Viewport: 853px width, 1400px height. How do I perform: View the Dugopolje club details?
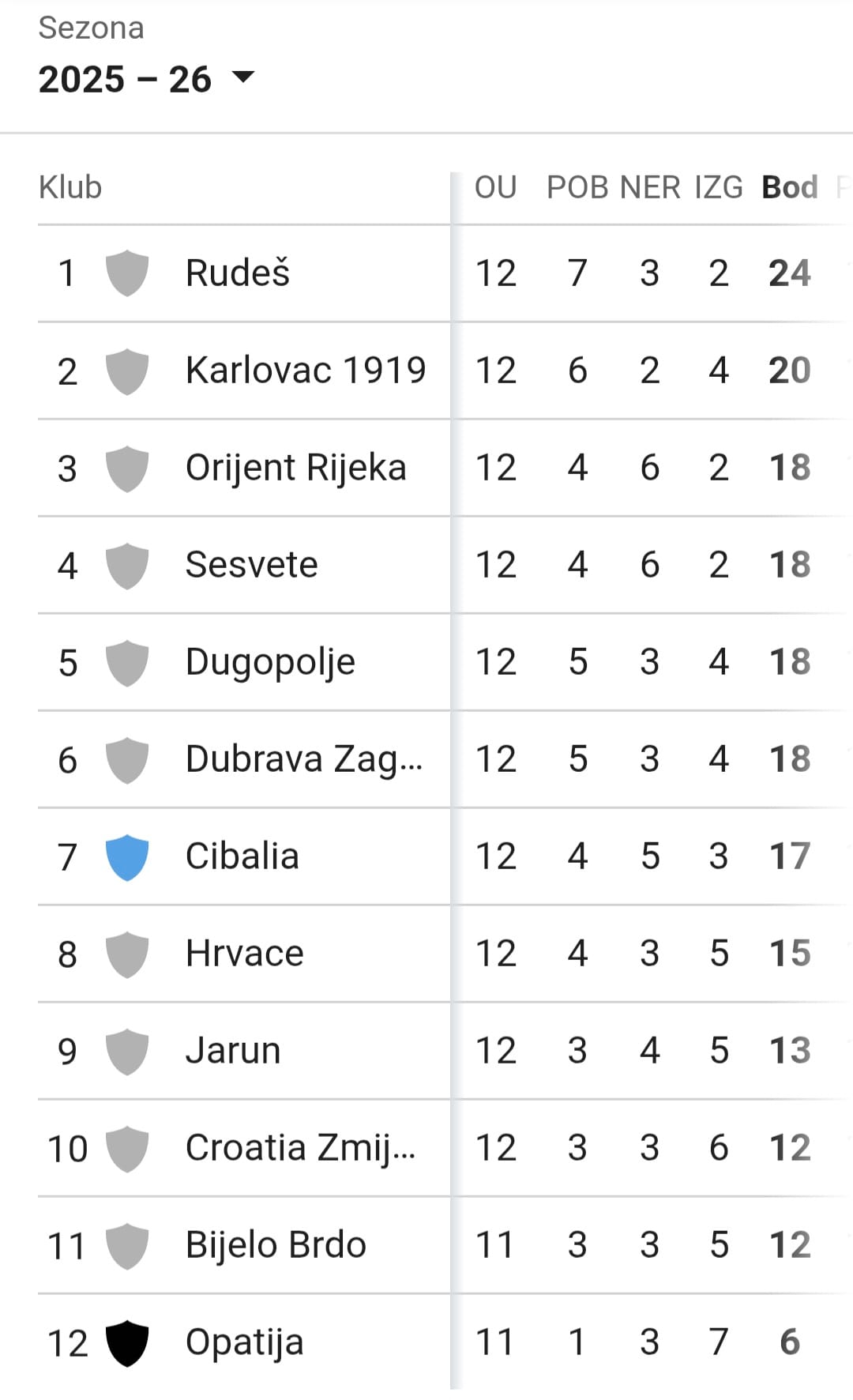(x=270, y=662)
